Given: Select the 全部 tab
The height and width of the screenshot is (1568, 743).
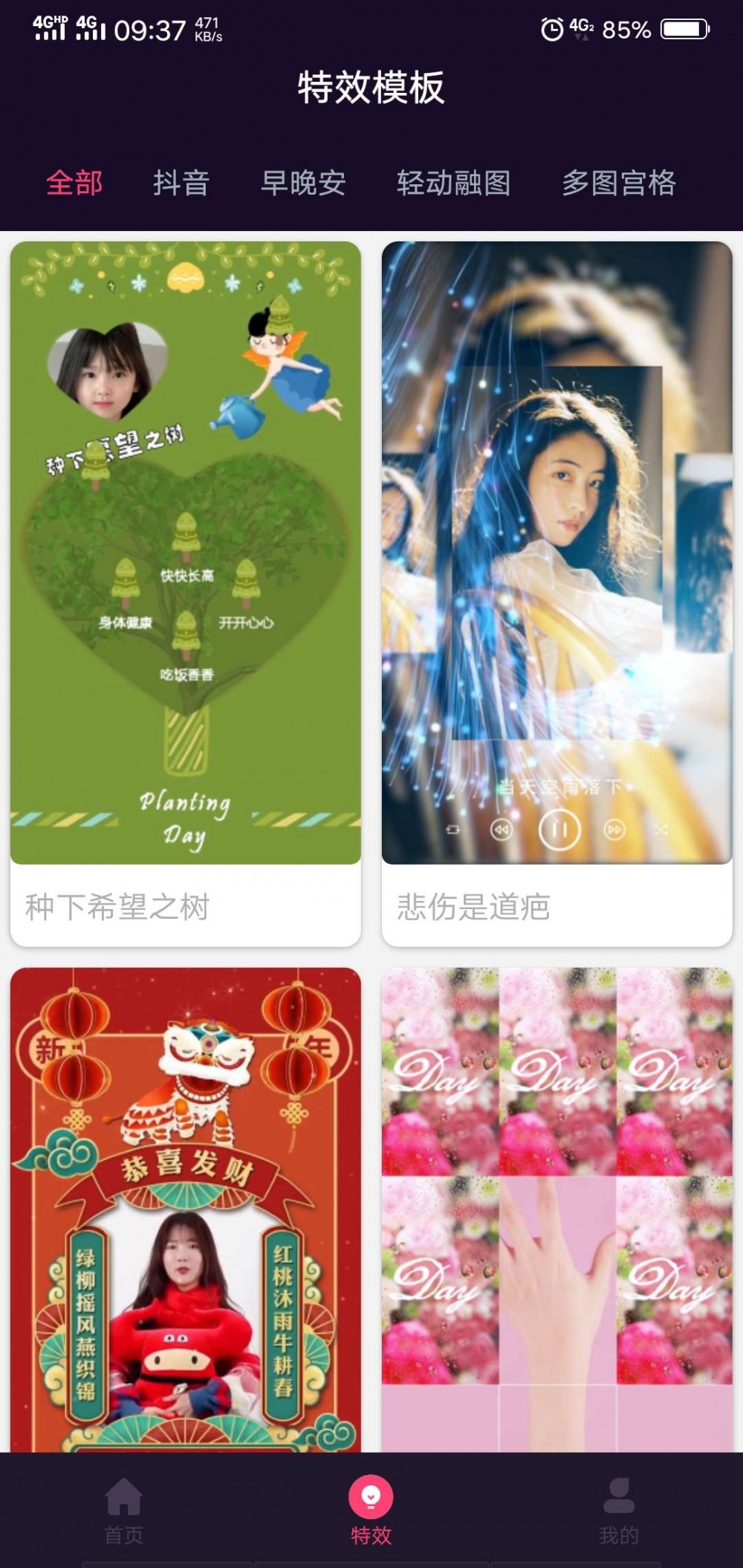Looking at the screenshot, I should pyautogui.click(x=74, y=180).
